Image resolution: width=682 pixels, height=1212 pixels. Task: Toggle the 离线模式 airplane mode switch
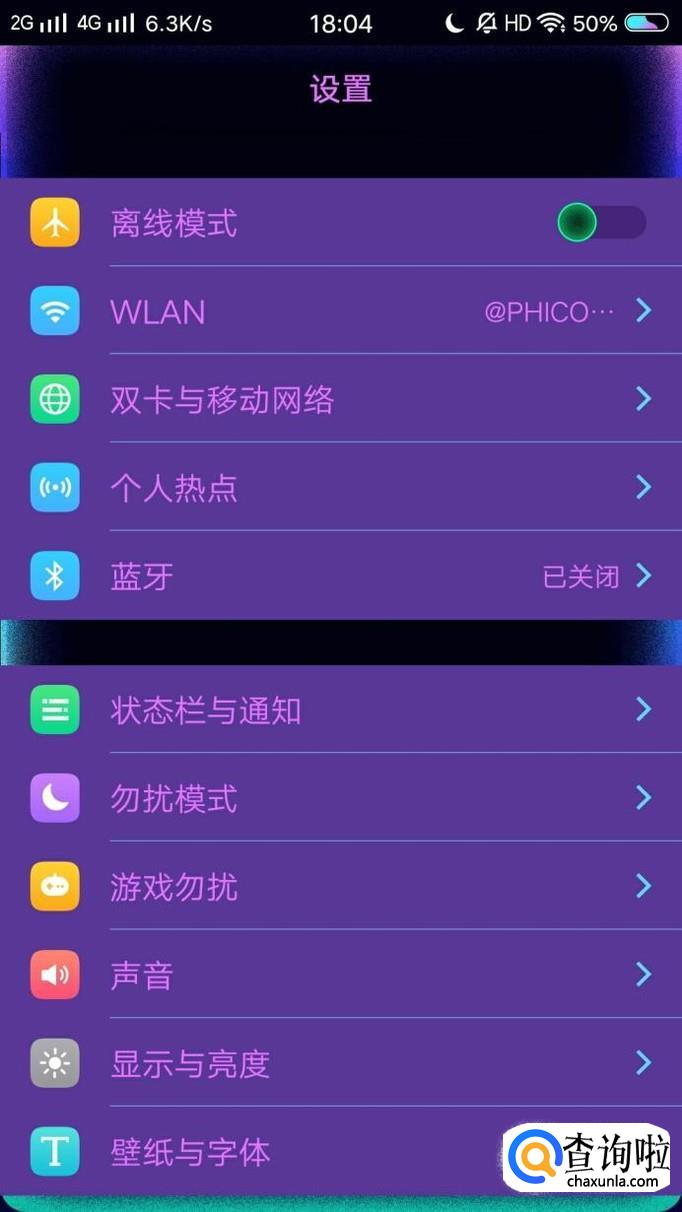pyautogui.click(x=601, y=222)
